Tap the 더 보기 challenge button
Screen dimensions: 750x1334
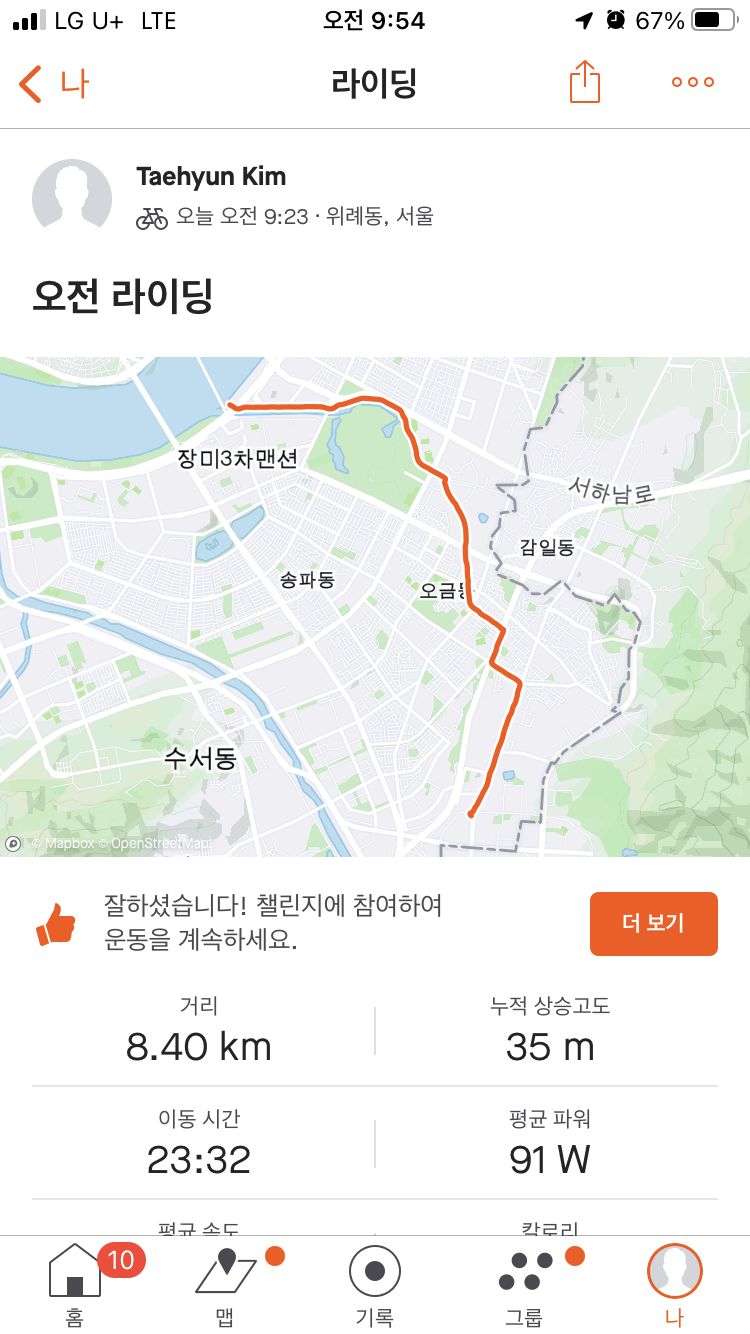653,923
